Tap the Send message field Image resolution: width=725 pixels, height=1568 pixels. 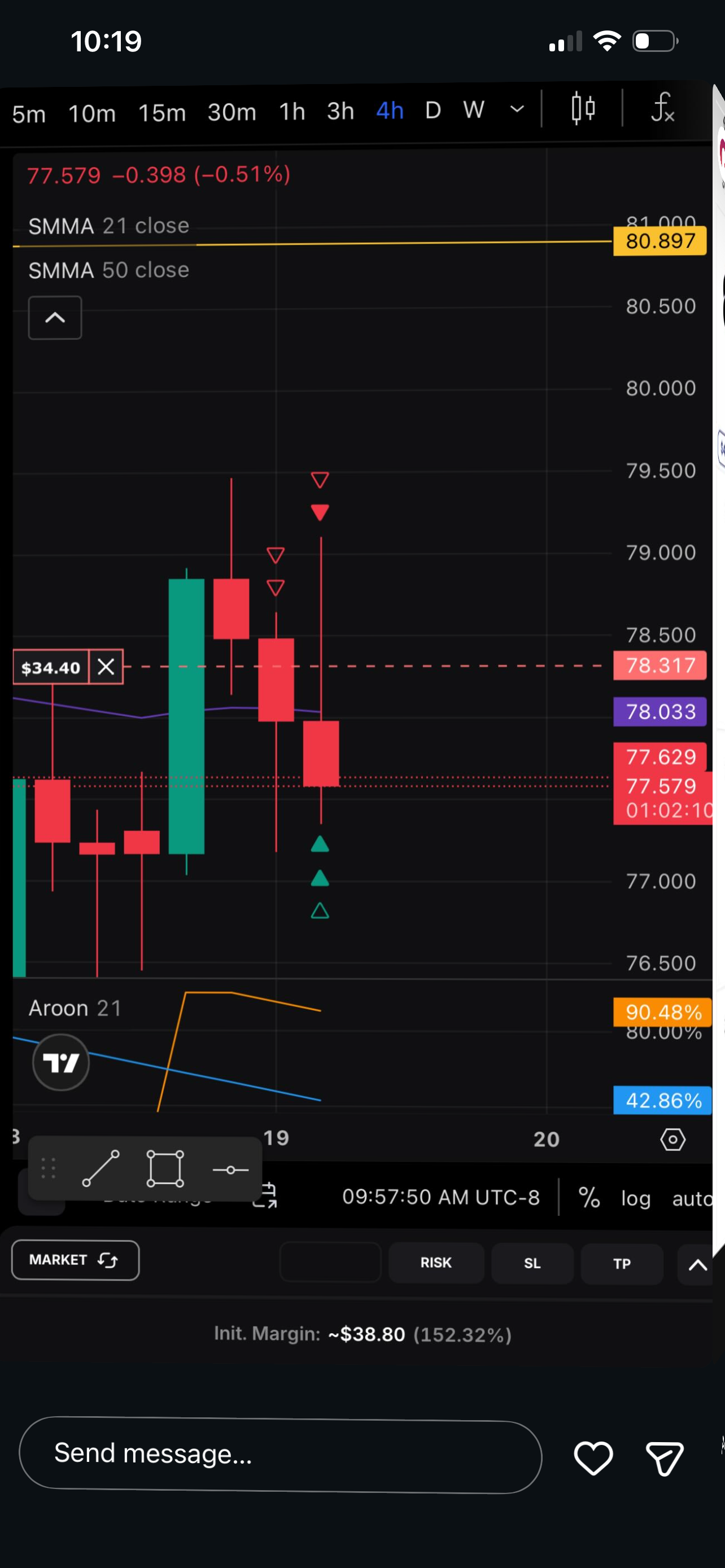[x=280, y=1455]
